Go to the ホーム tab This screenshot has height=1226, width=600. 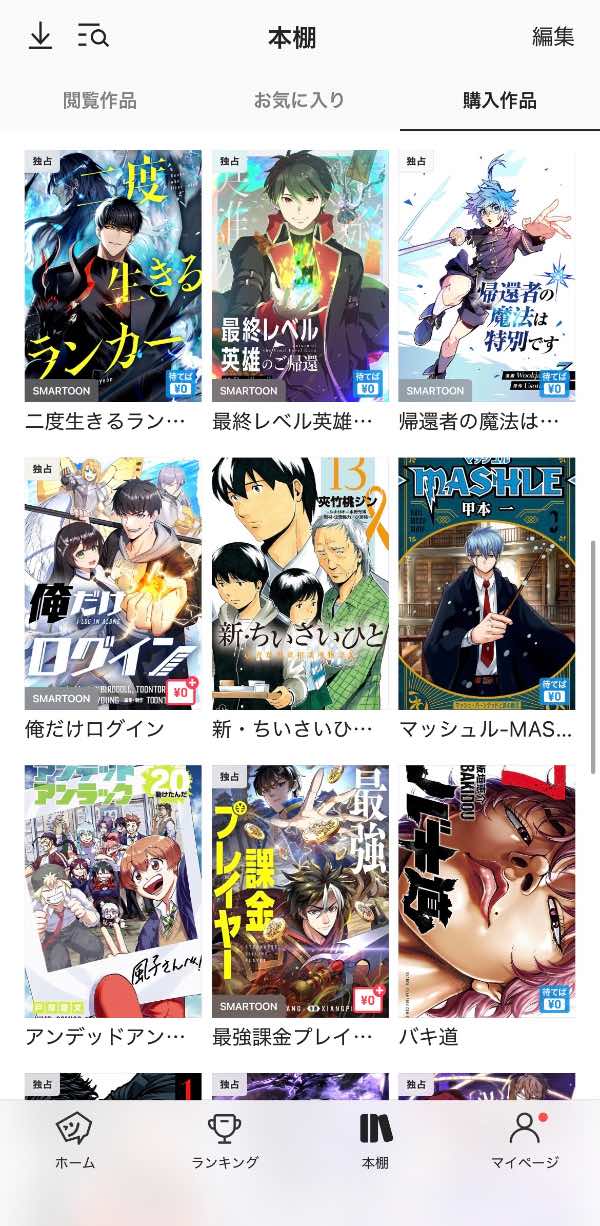[x=75, y=1140]
